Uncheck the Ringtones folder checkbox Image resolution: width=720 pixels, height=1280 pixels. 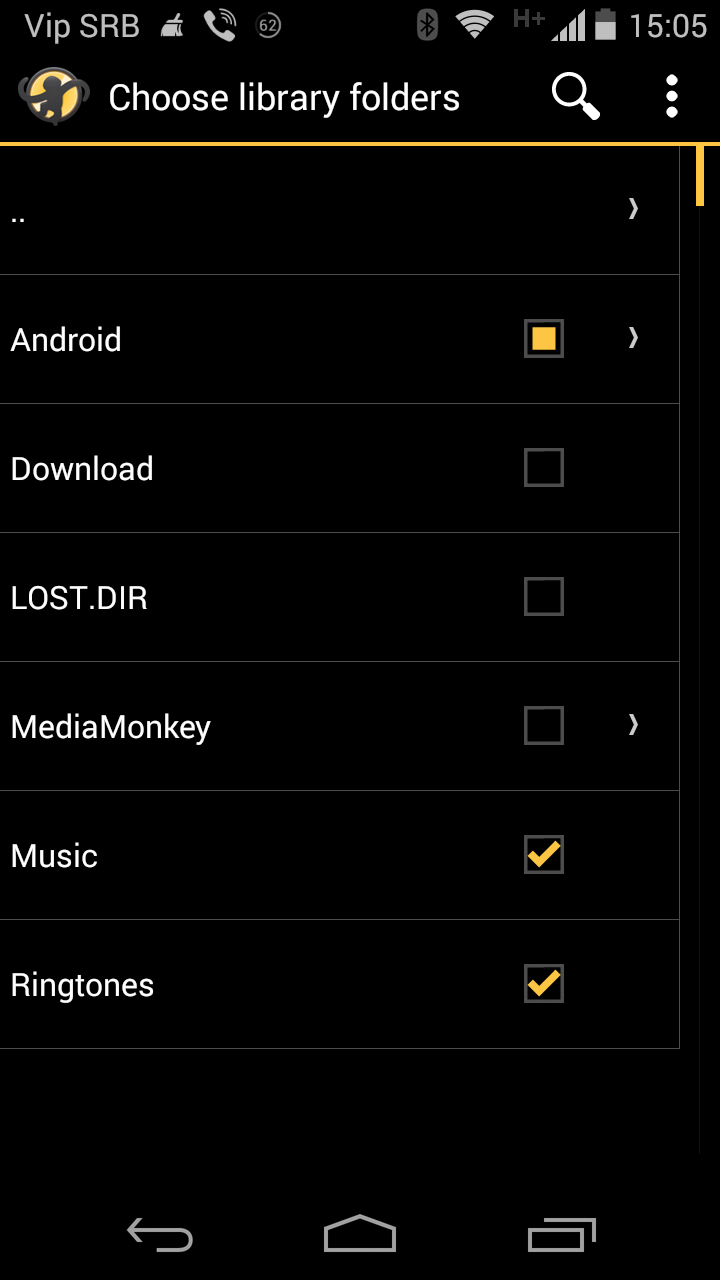click(x=544, y=984)
